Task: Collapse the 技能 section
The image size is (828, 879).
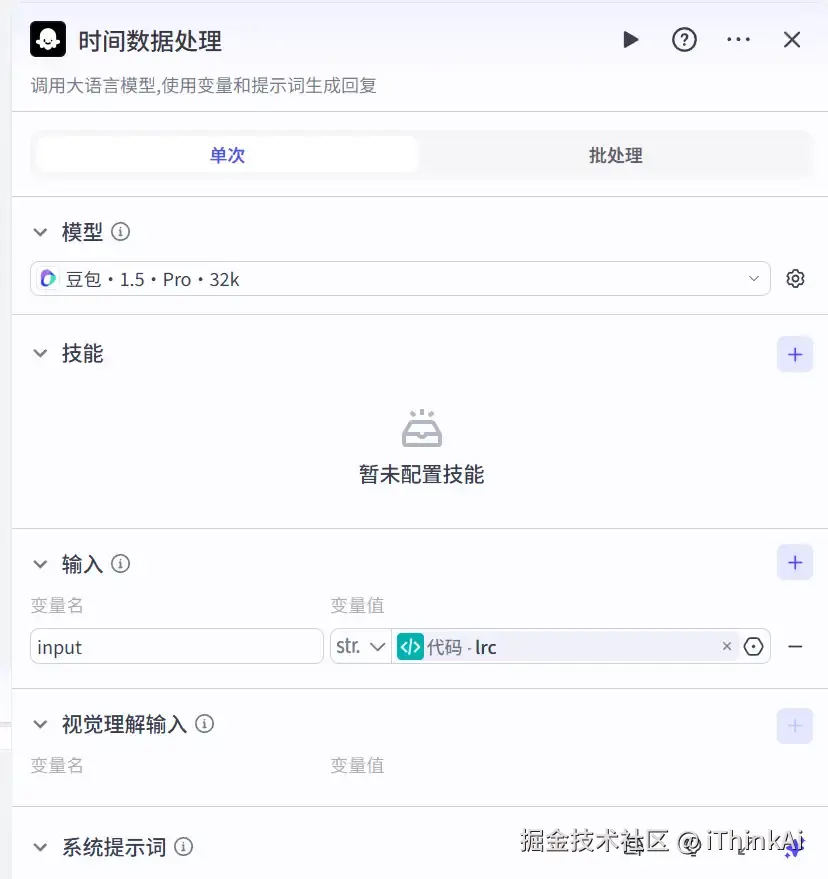Action: pos(40,354)
